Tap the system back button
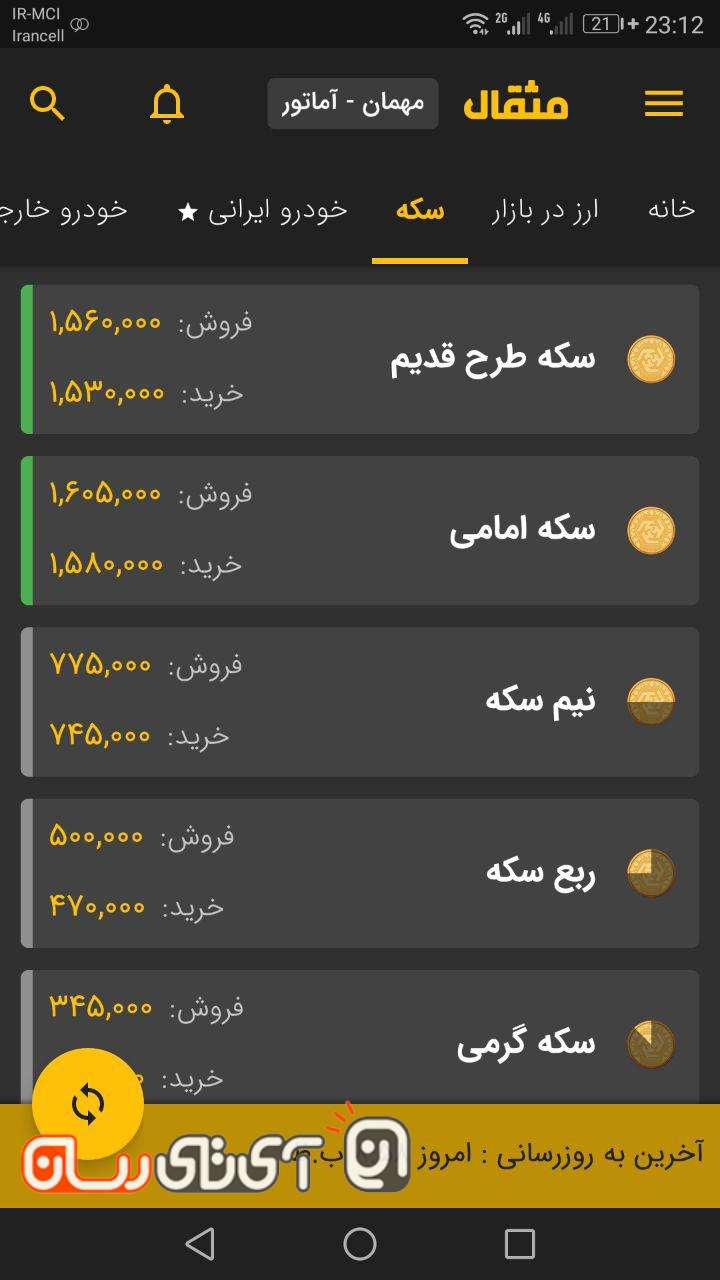This screenshot has height=1280, width=720. click(200, 1244)
